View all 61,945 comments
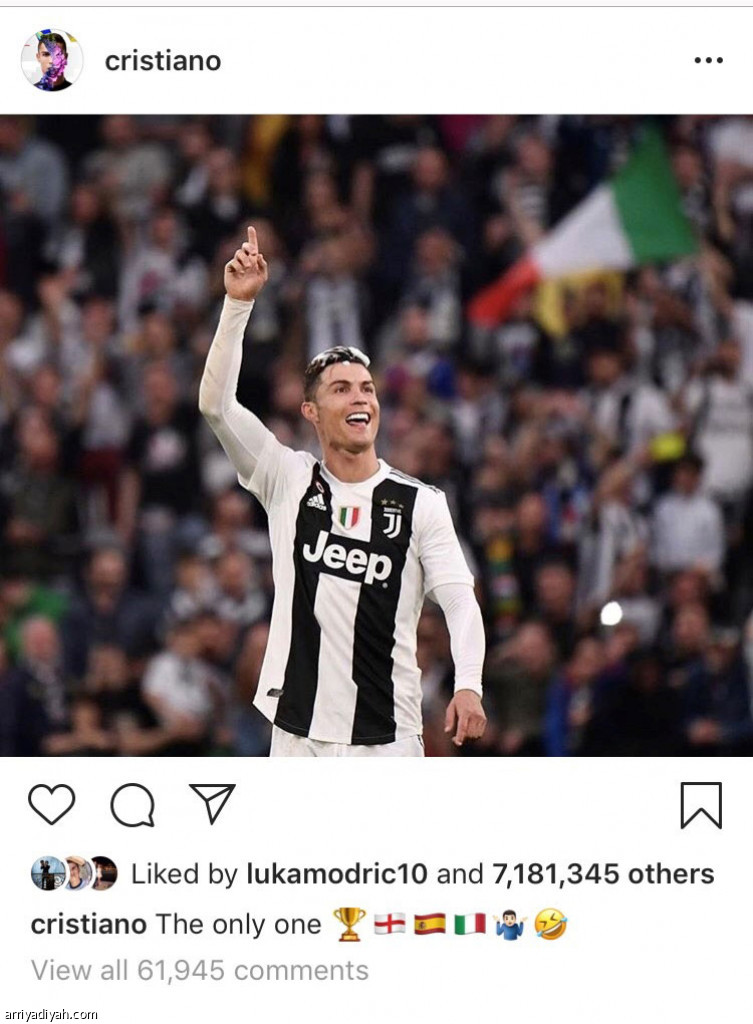The width and height of the screenshot is (753, 1024). [x=200, y=970]
